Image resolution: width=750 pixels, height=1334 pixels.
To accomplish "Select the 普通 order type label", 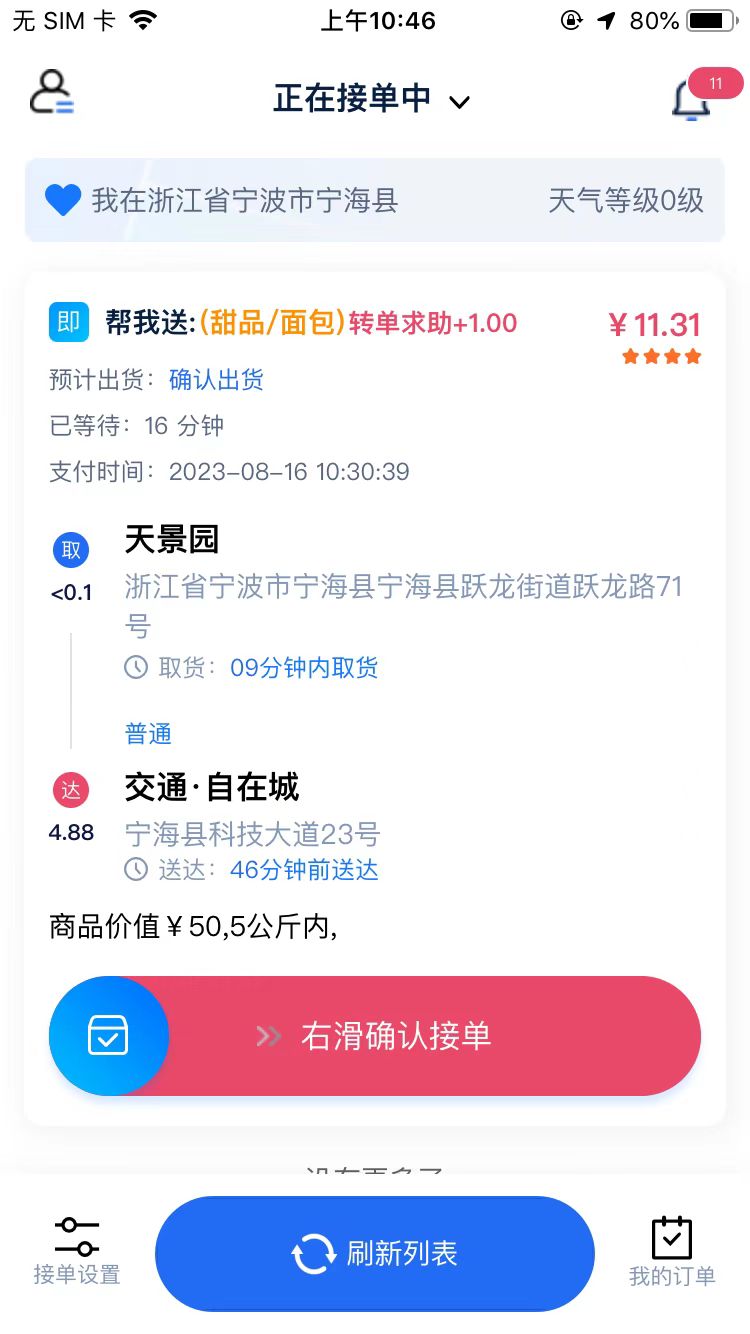I will (147, 733).
